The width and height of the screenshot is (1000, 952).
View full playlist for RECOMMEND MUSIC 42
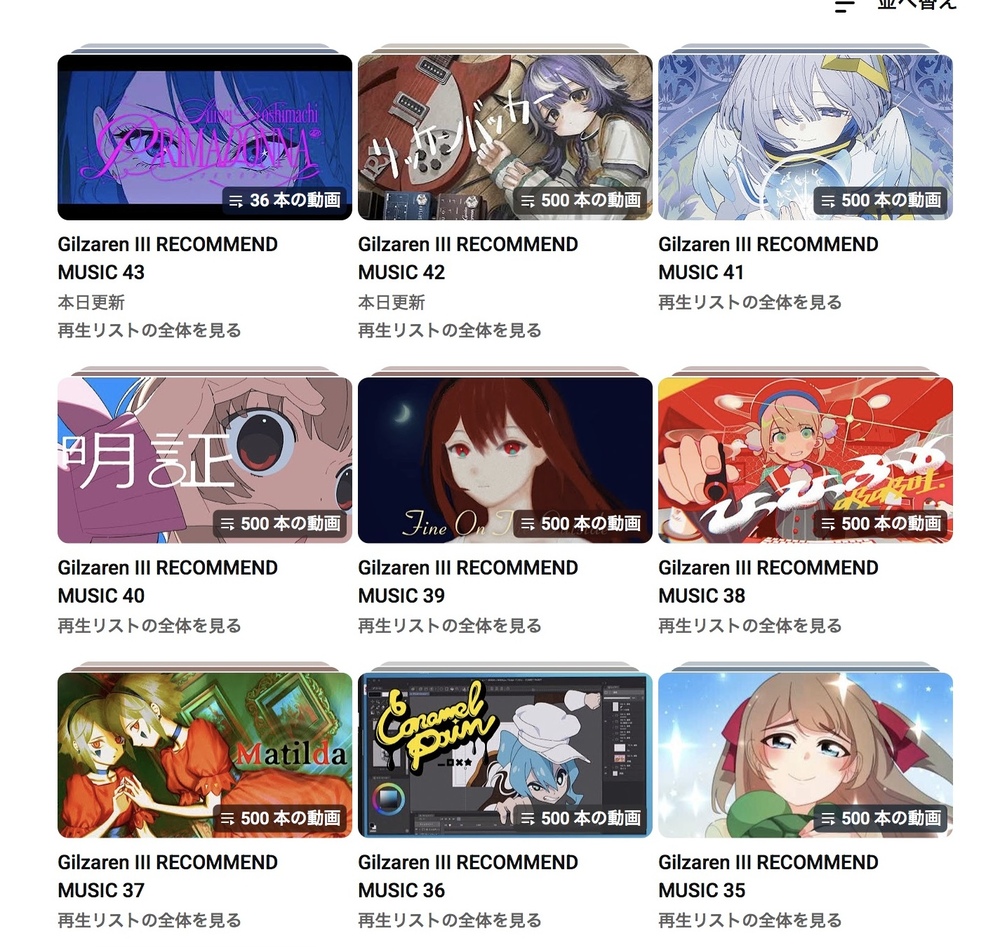449,330
